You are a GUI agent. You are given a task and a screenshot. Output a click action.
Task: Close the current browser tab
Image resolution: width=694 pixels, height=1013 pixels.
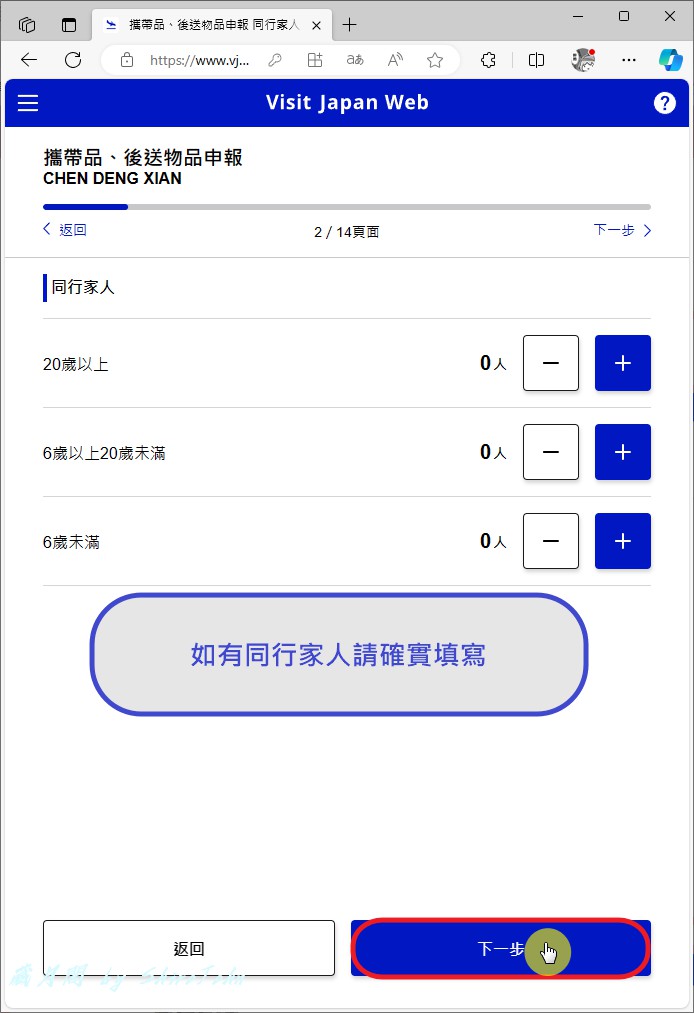[x=316, y=25]
